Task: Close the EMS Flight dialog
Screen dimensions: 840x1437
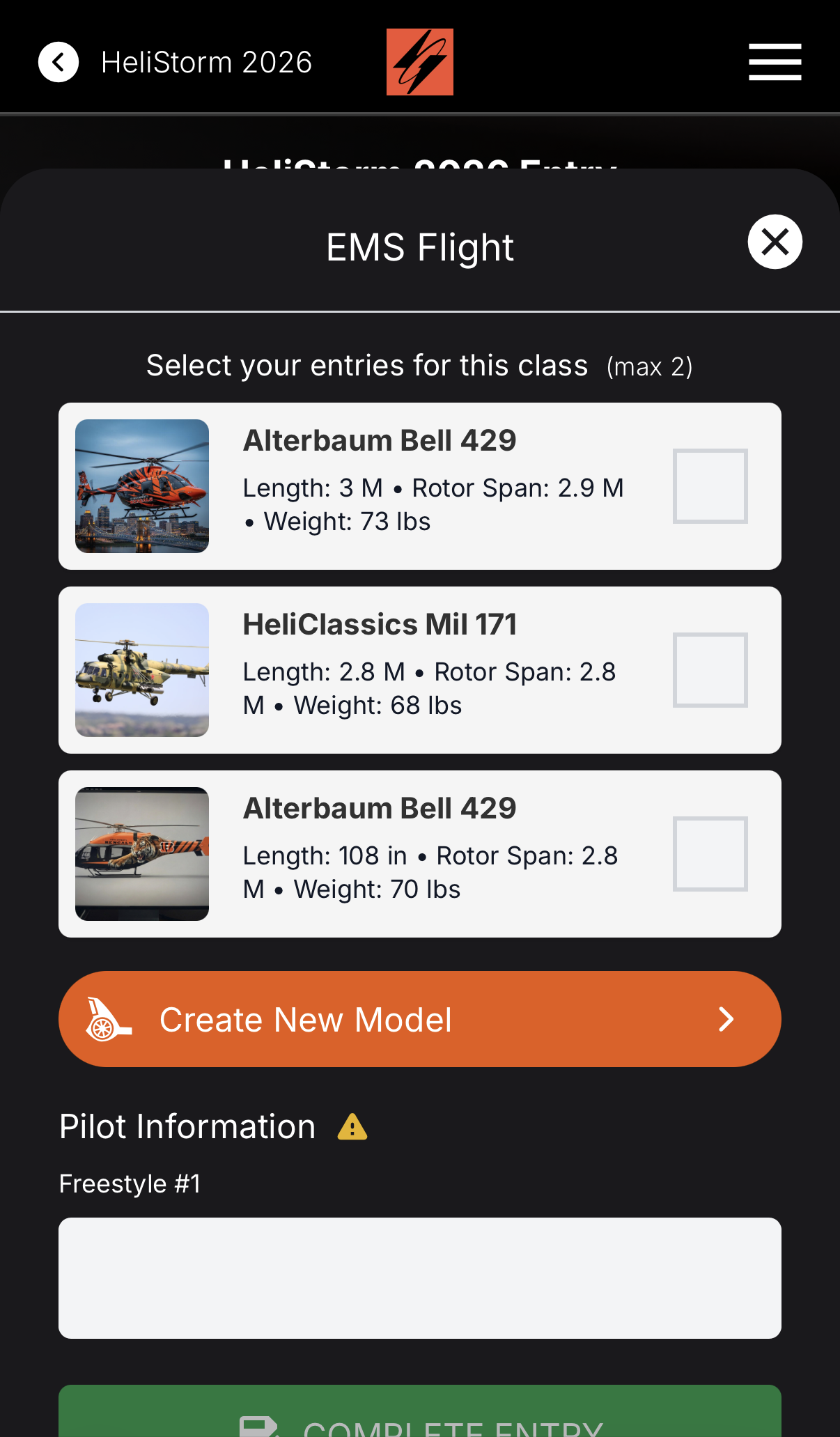Action: (775, 242)
